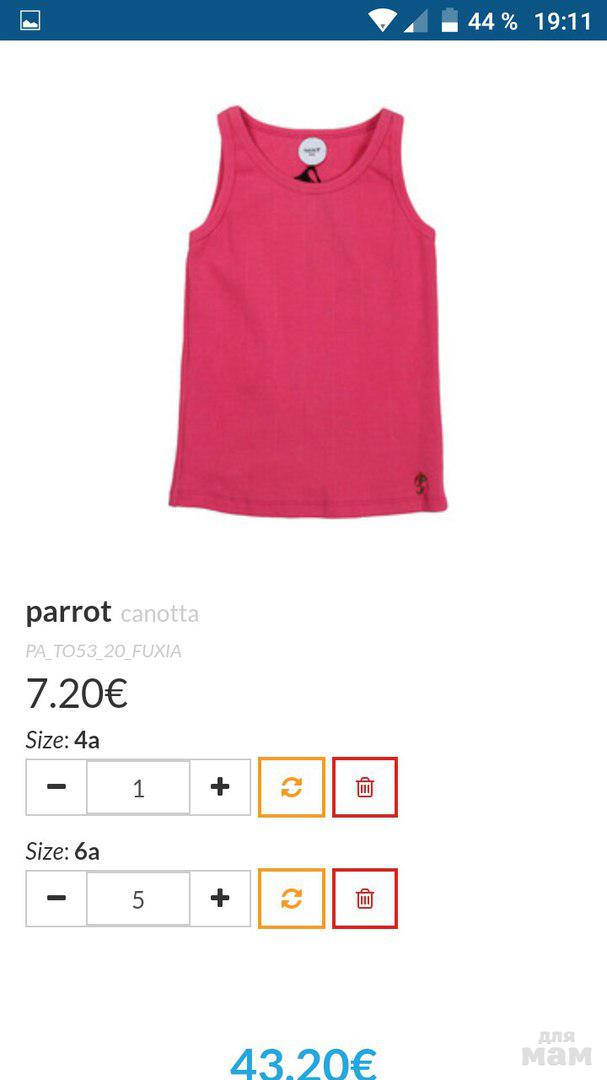The height and width of the screenshot is (1080, 607).
Task: Increase quantity for size 6a
Action: (220, 899)
